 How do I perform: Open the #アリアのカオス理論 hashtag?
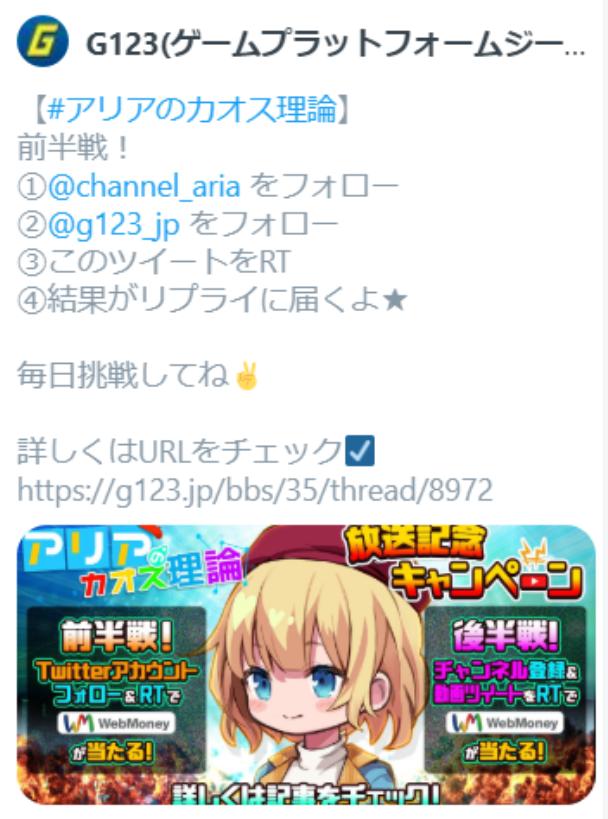pos(192,110)
